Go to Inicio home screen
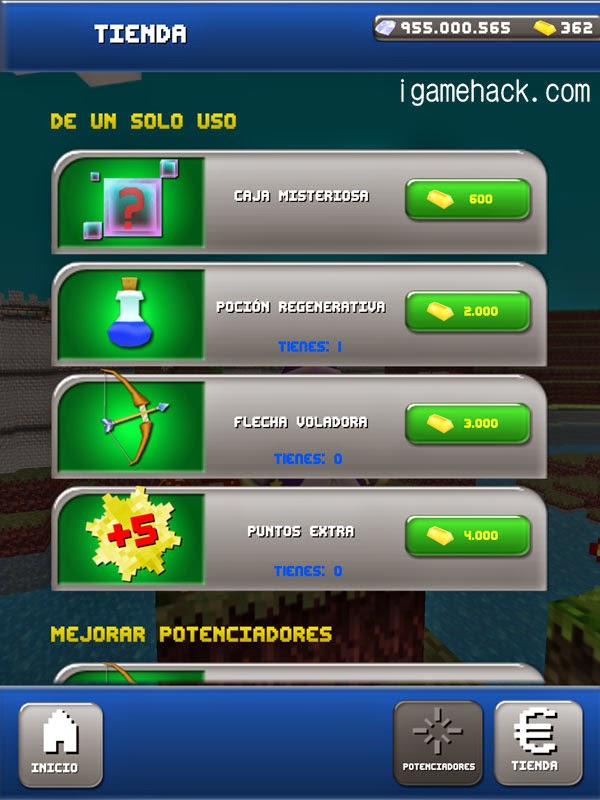 (x=61, y=744)
